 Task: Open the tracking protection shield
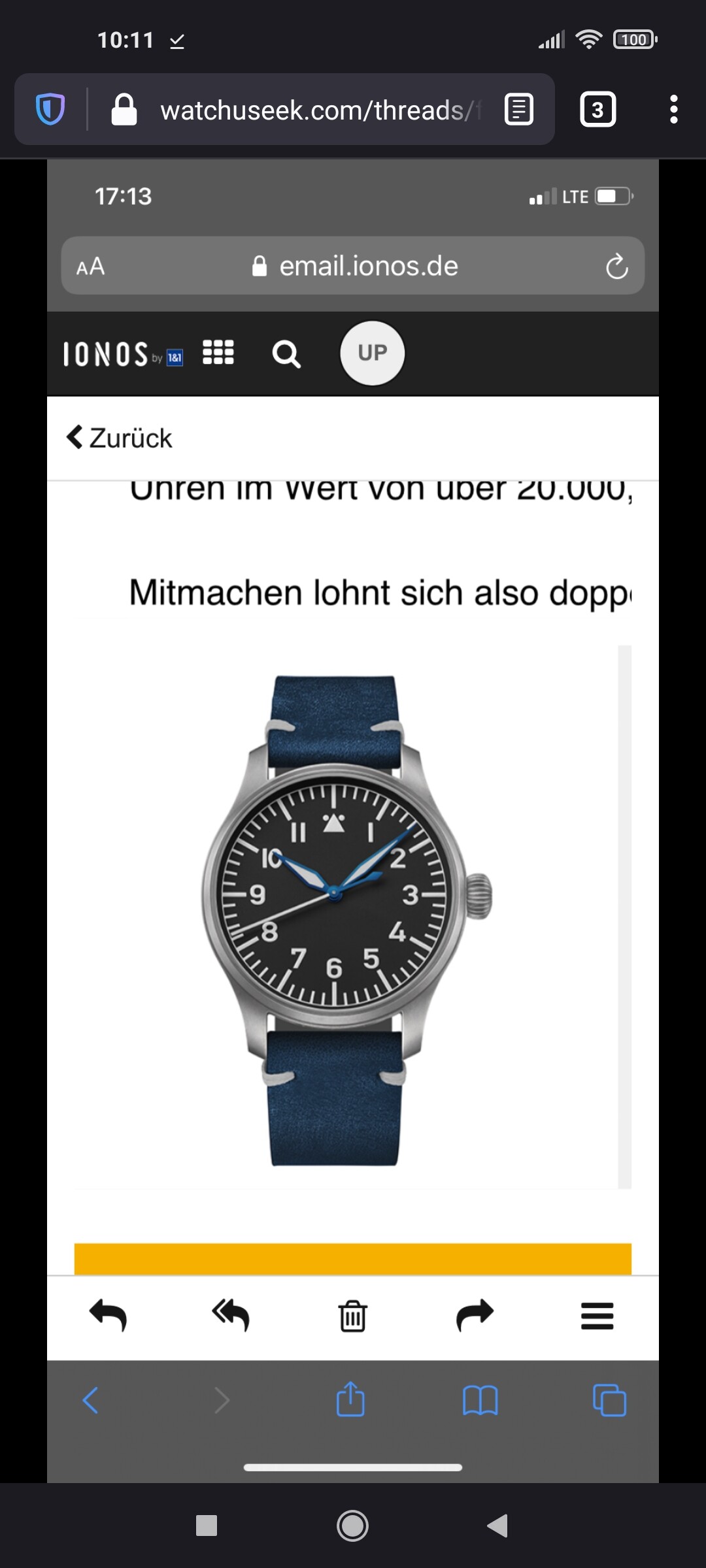click(x=50, y=109)
